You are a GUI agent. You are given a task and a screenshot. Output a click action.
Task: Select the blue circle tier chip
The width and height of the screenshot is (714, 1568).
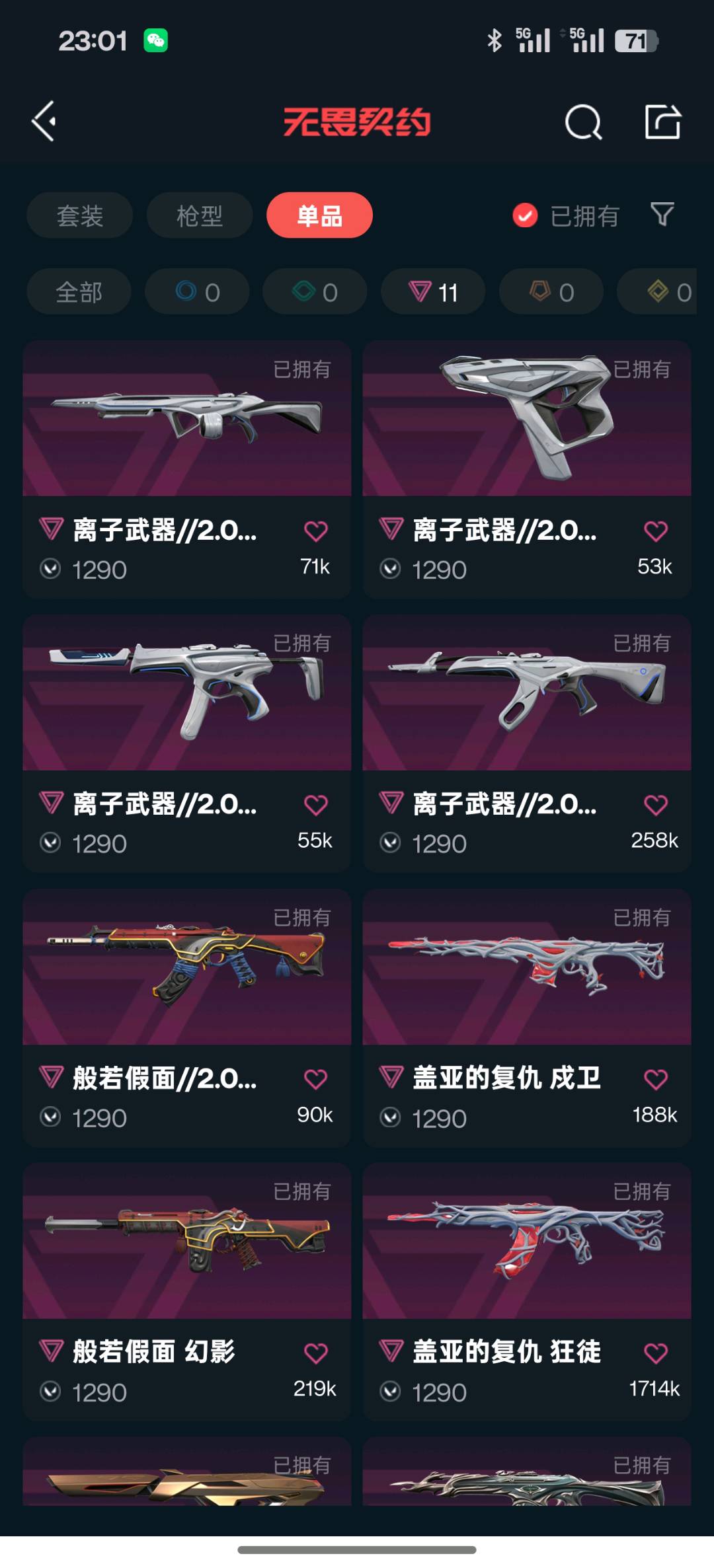click(197, 291)
